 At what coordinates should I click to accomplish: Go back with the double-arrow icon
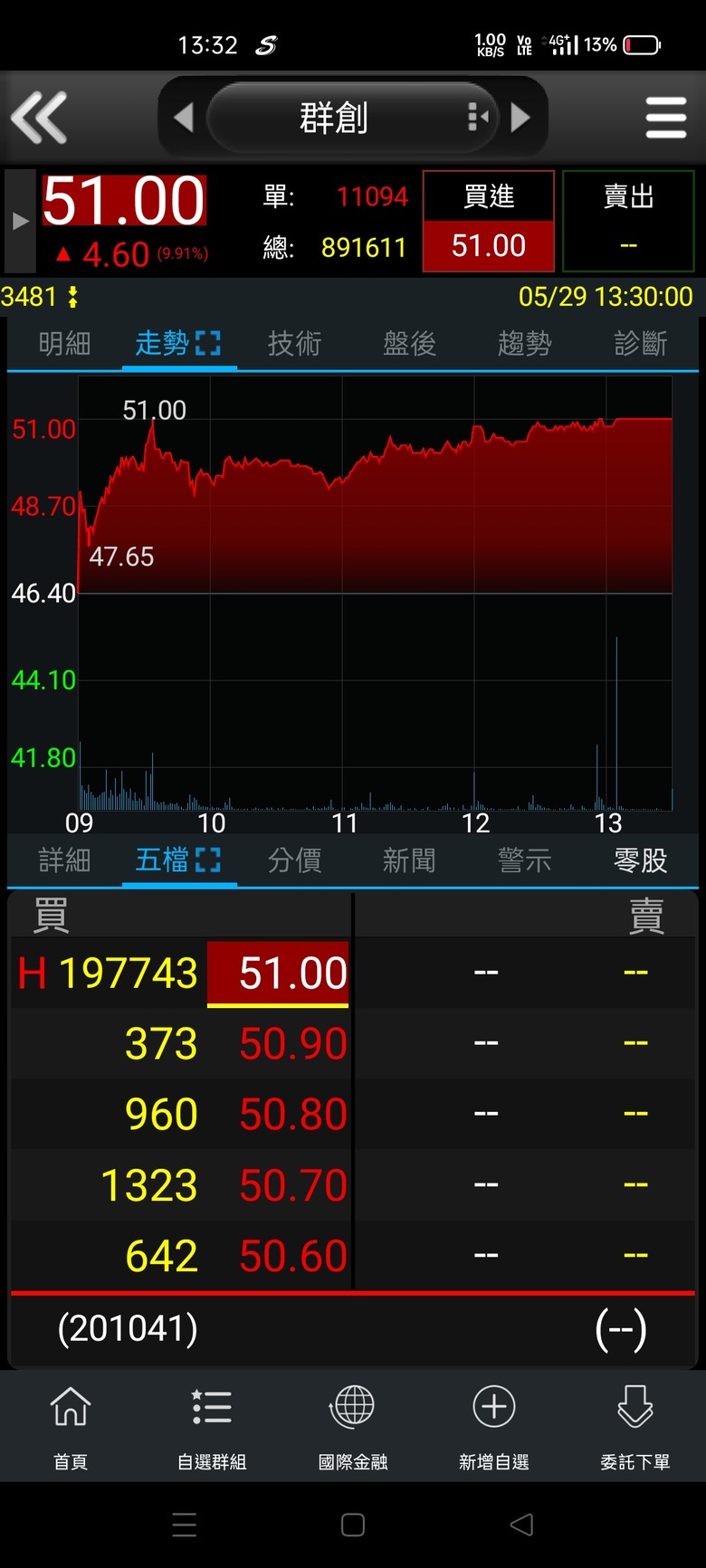39,118
